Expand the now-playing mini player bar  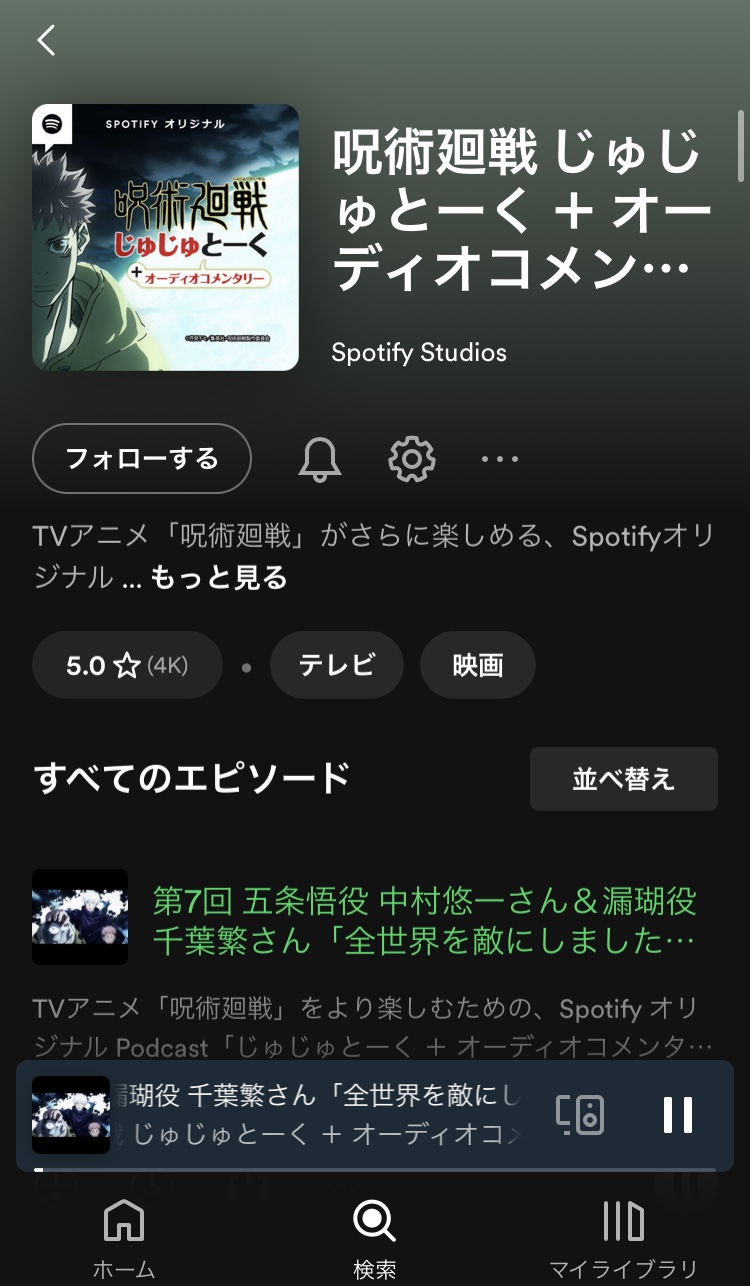[320, 1114]
